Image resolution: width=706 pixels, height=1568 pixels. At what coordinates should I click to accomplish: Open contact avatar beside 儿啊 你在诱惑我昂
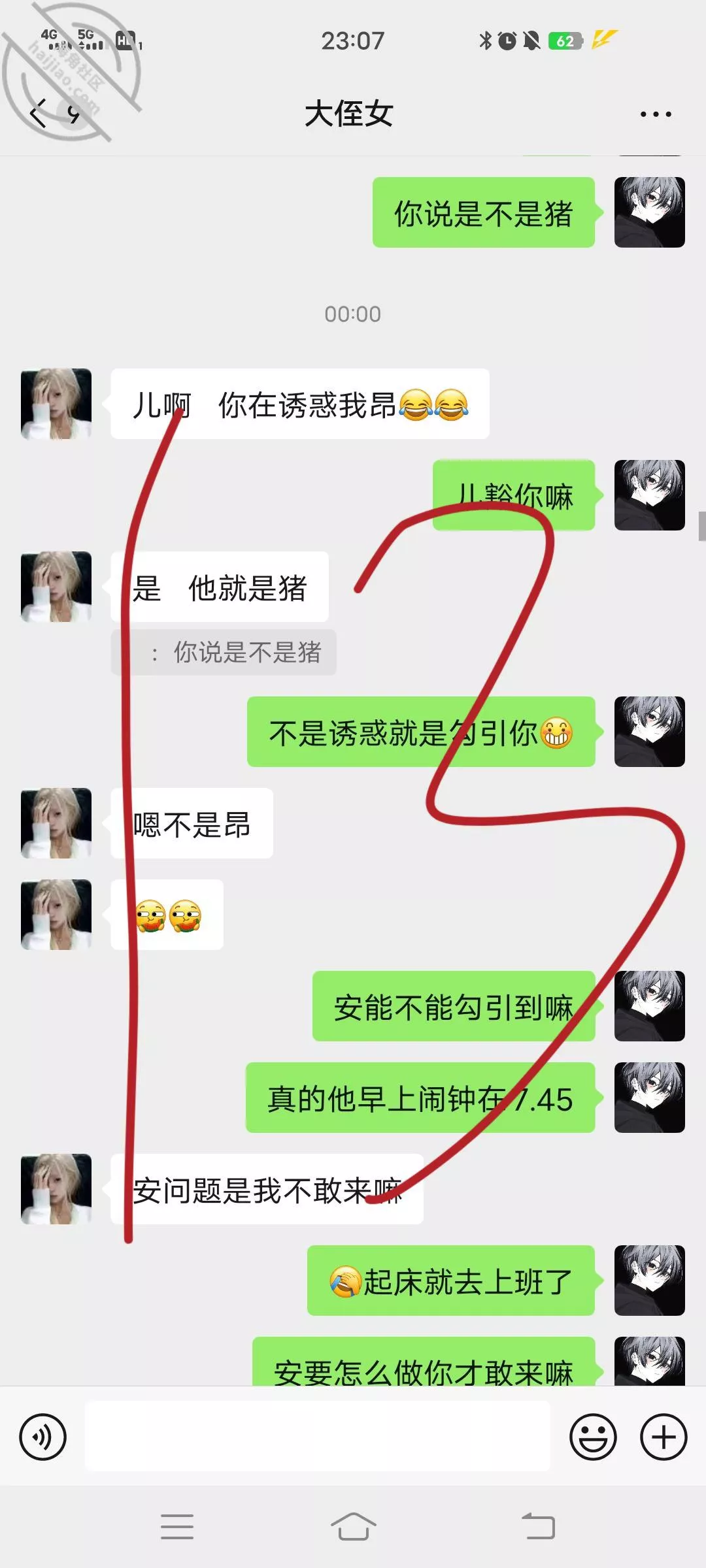click(56, 404)
